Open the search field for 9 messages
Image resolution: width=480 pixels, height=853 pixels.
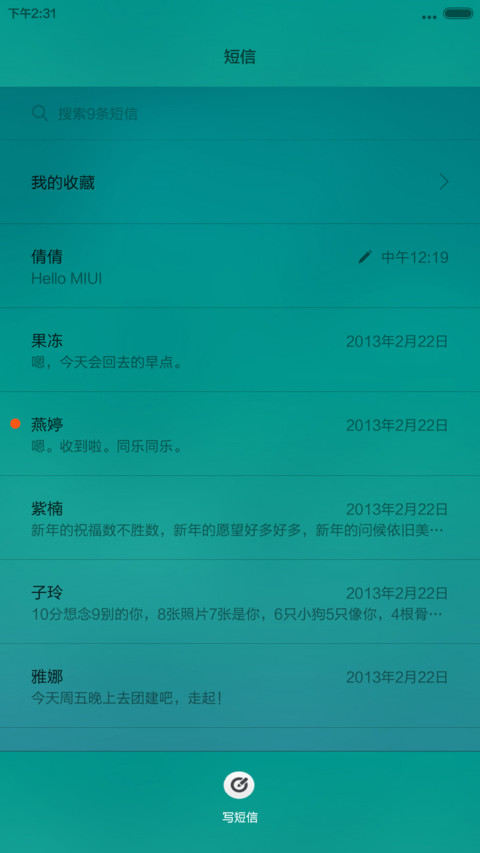[x=240, y=113]
